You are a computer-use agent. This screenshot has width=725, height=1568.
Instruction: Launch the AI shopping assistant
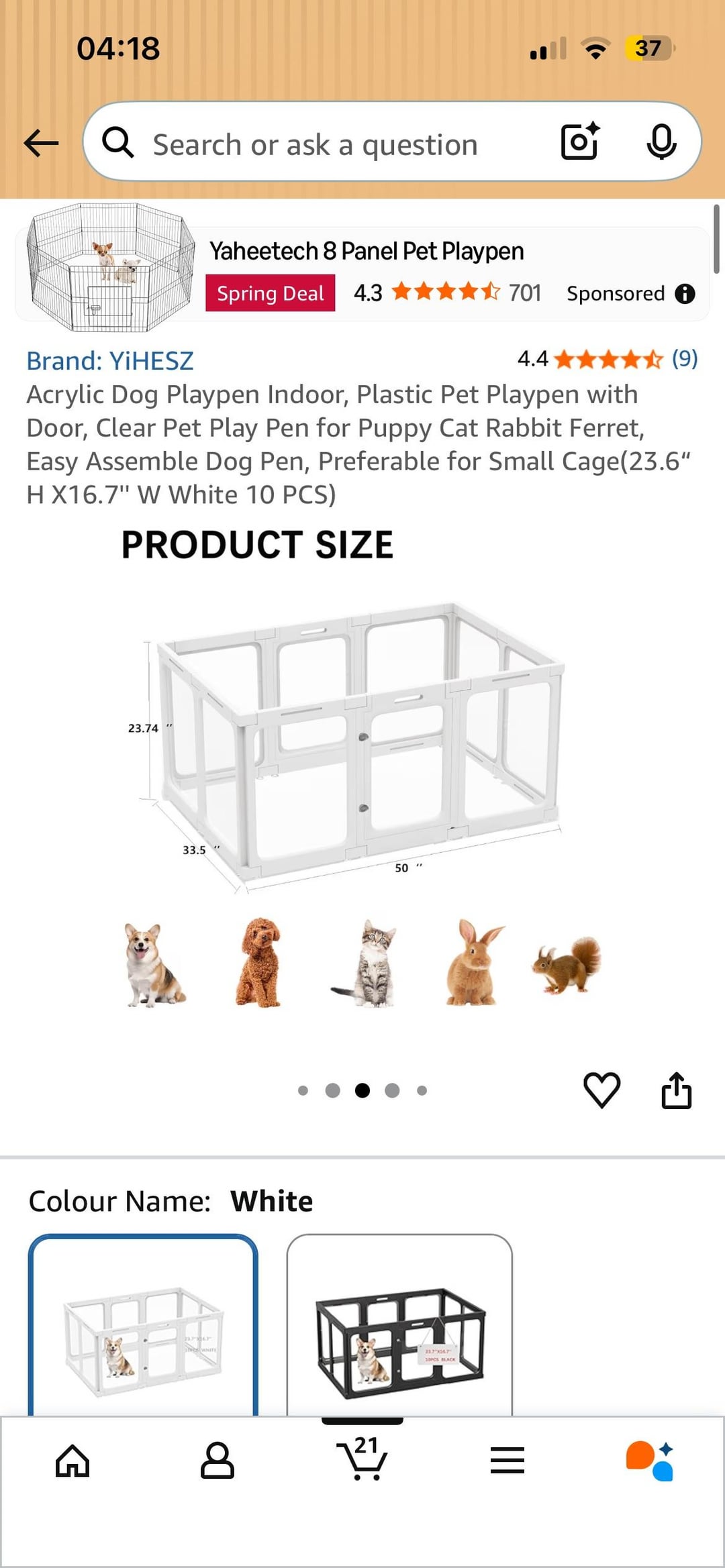(649, 1461)
